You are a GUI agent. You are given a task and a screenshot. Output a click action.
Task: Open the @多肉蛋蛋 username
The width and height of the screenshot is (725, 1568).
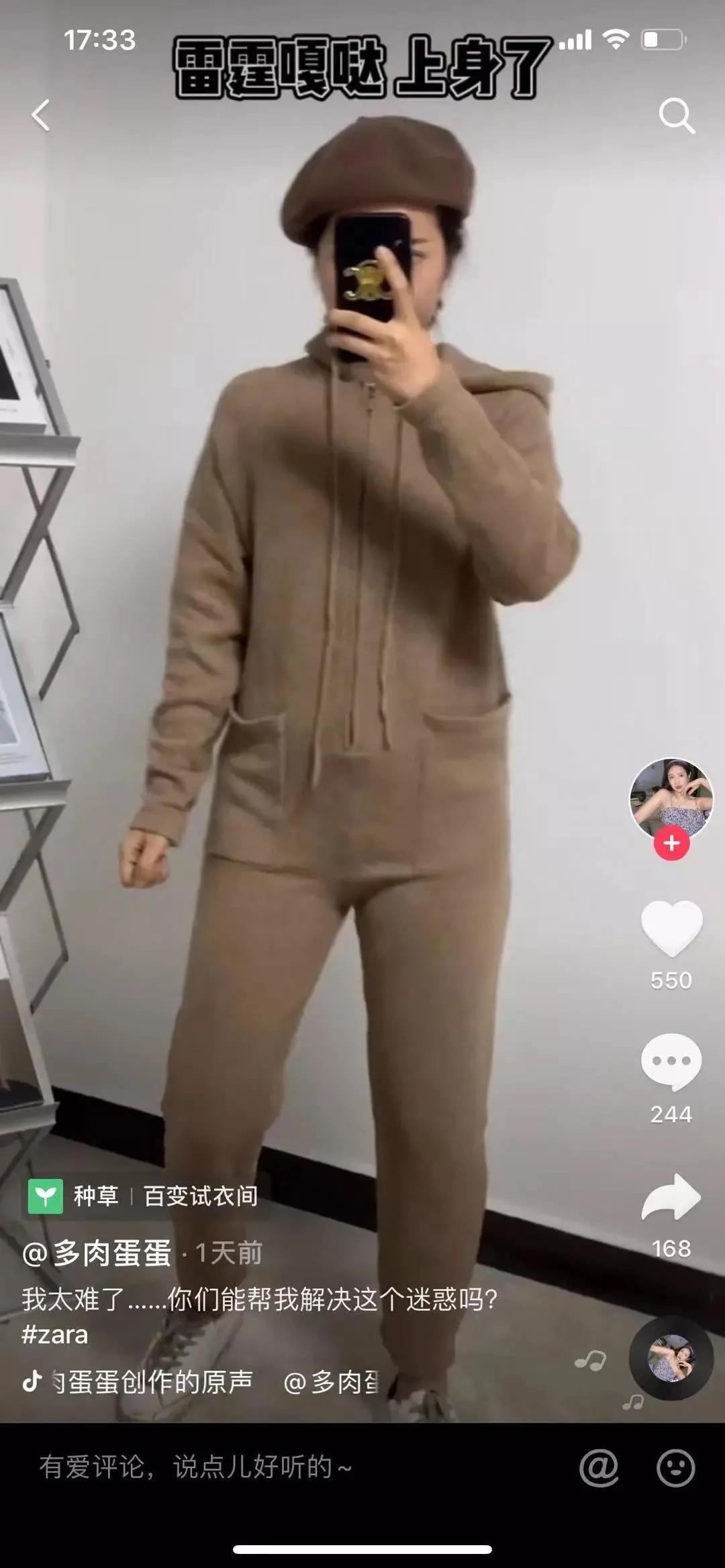click(x=97, y=1253)
